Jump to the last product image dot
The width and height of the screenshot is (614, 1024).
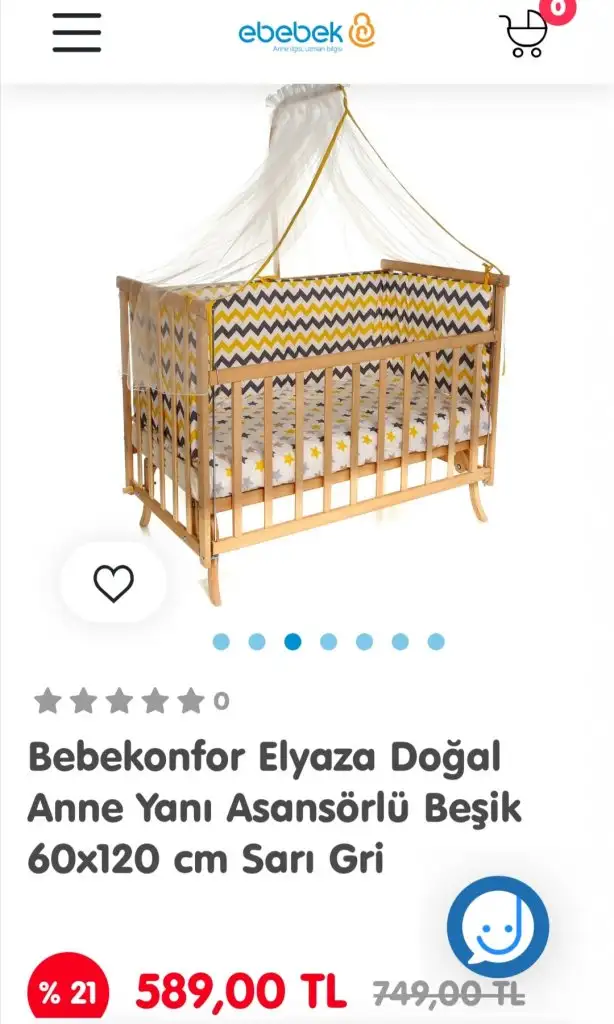point(436,642)
